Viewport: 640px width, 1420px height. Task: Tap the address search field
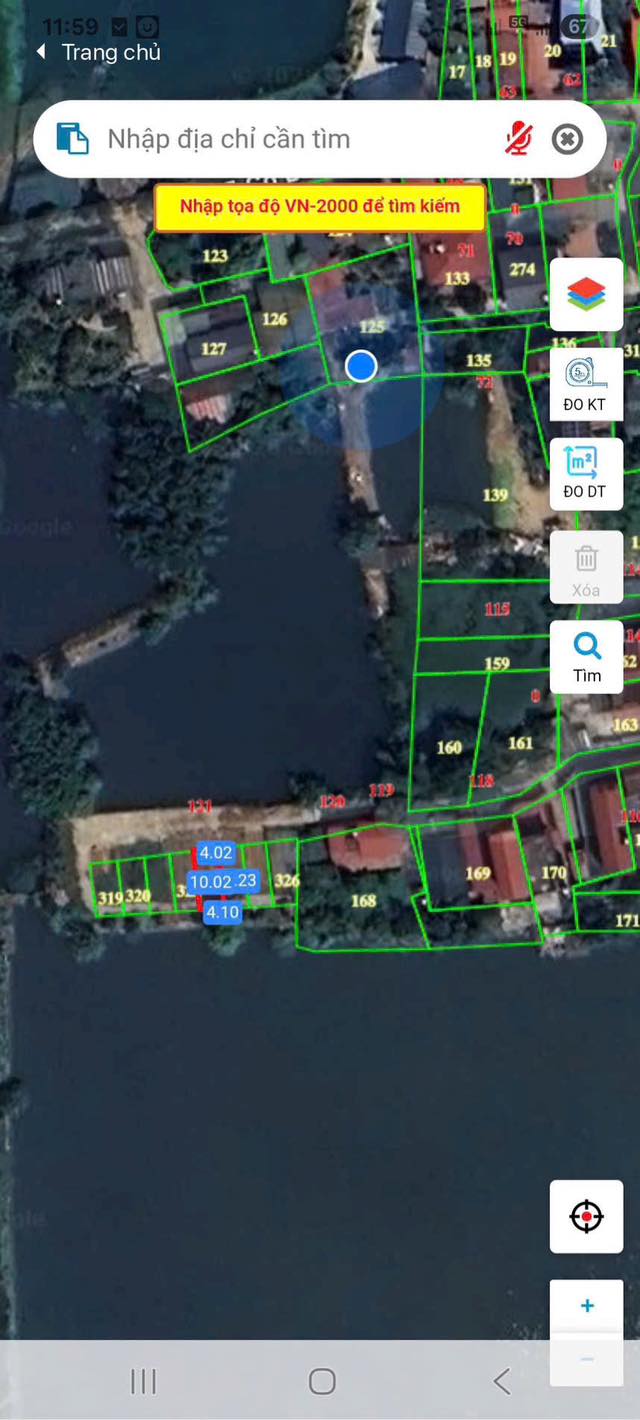point(290,139)
